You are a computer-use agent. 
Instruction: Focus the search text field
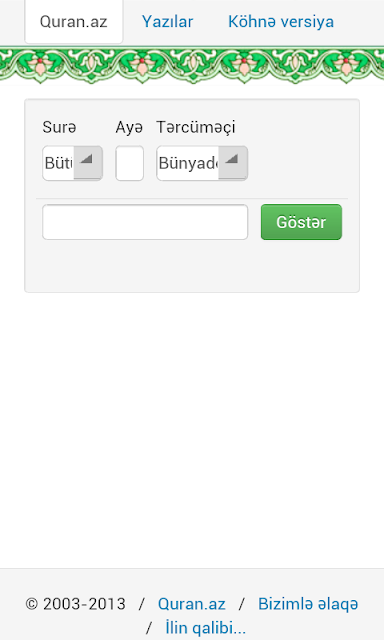pos(145,222)
